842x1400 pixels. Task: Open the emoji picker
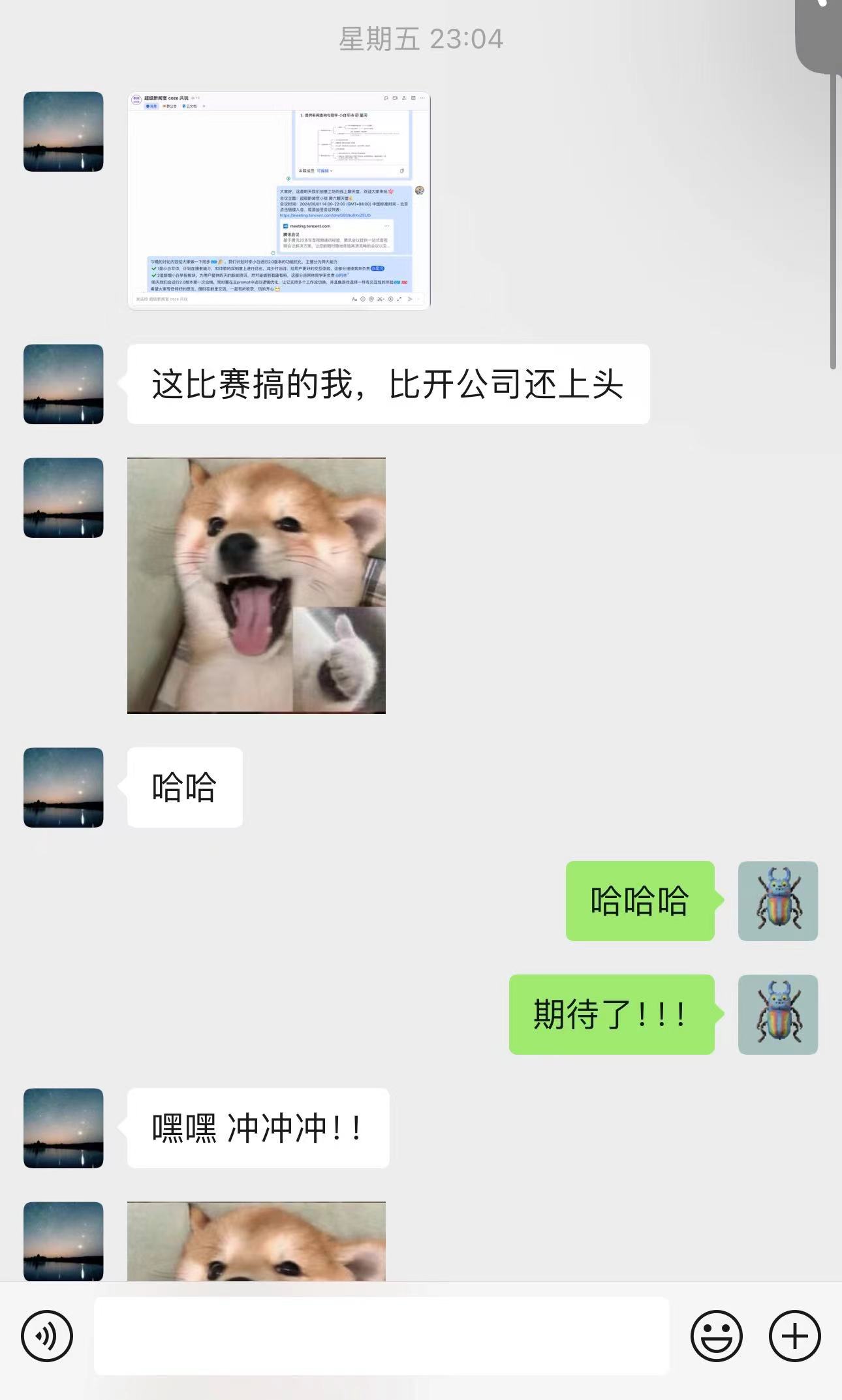pos(716,1336)
